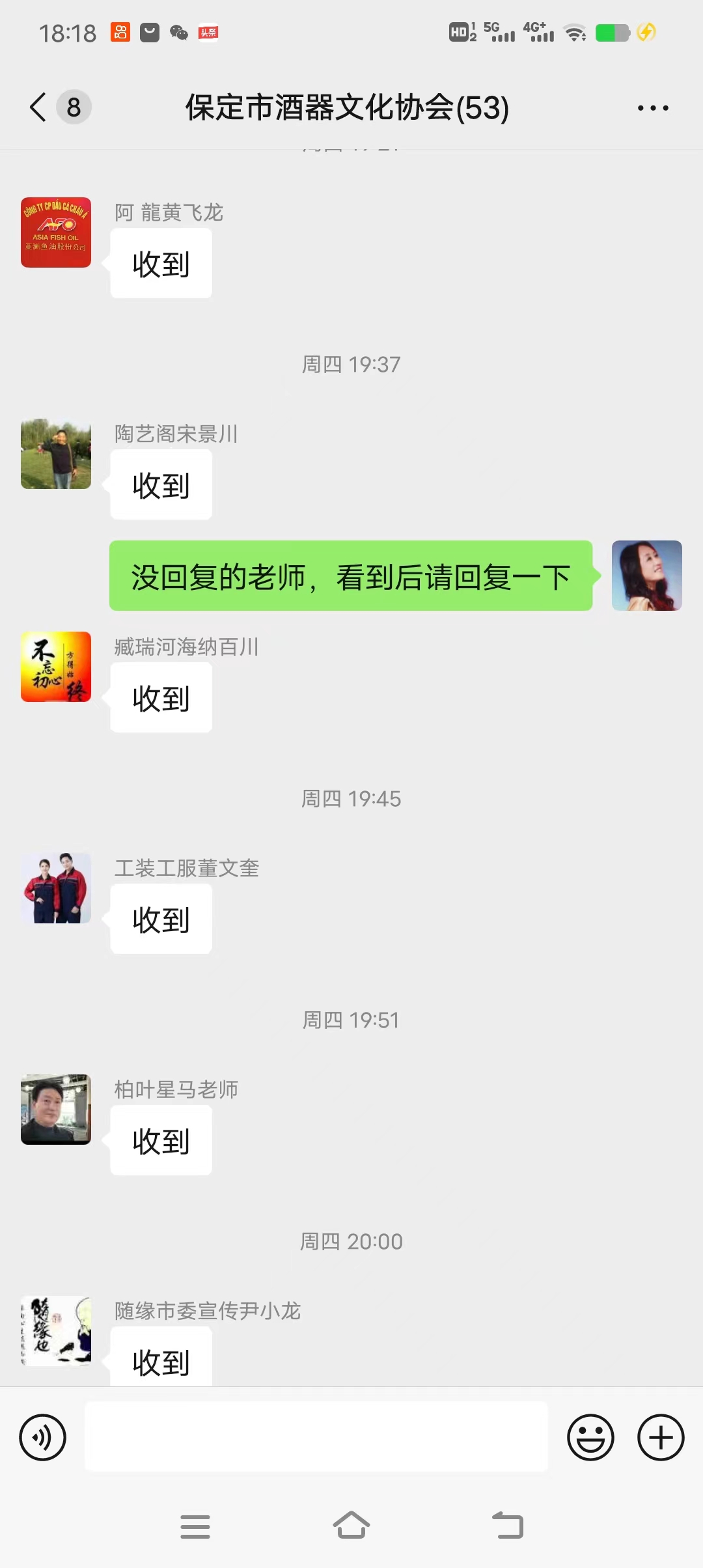The width and height of the screenshot is (703, 1568).
Task: View 阿 龍黄飞龙's profile avatar
Action: click(x=56, y=232)
